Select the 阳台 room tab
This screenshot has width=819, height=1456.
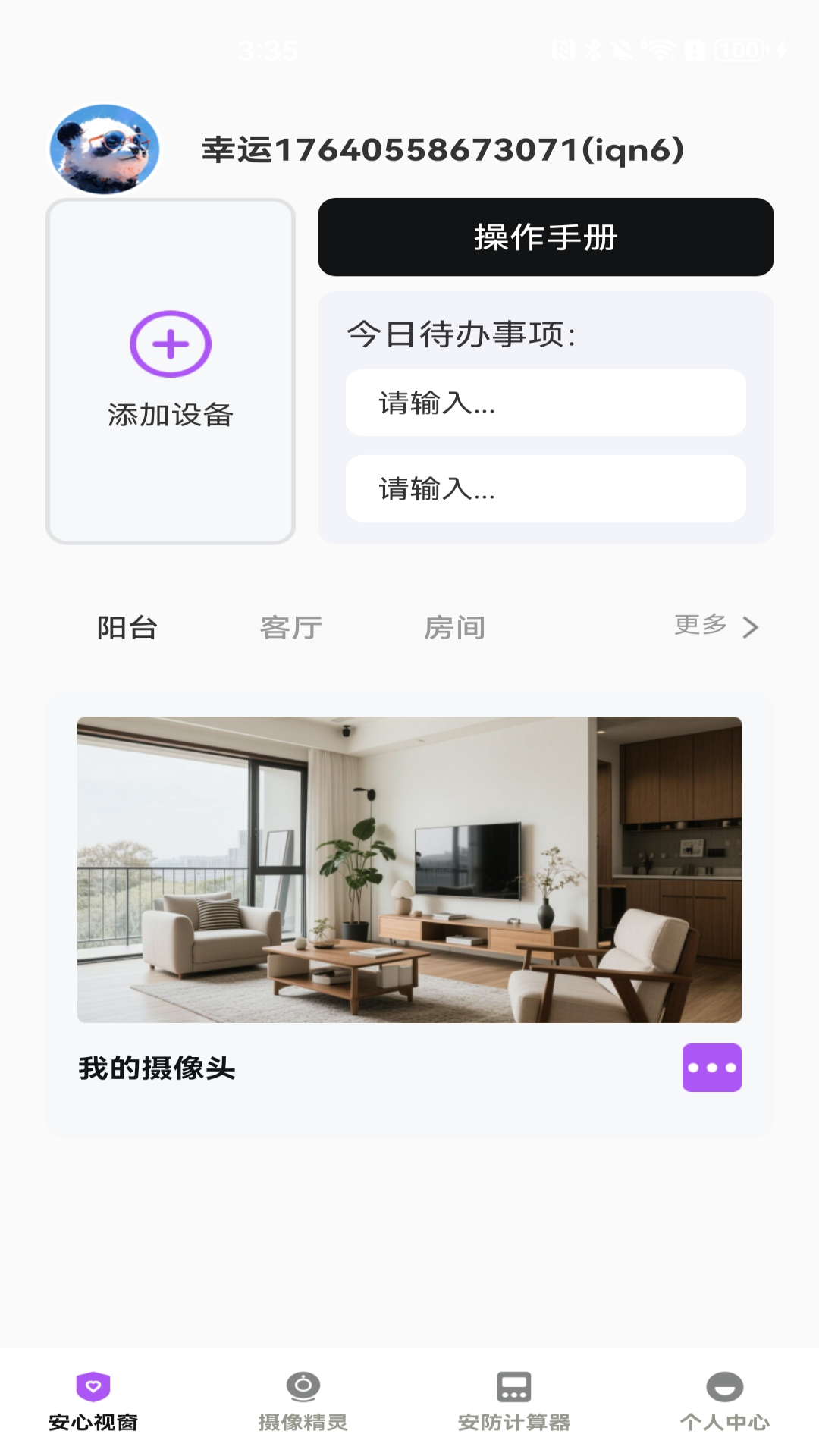127,628
